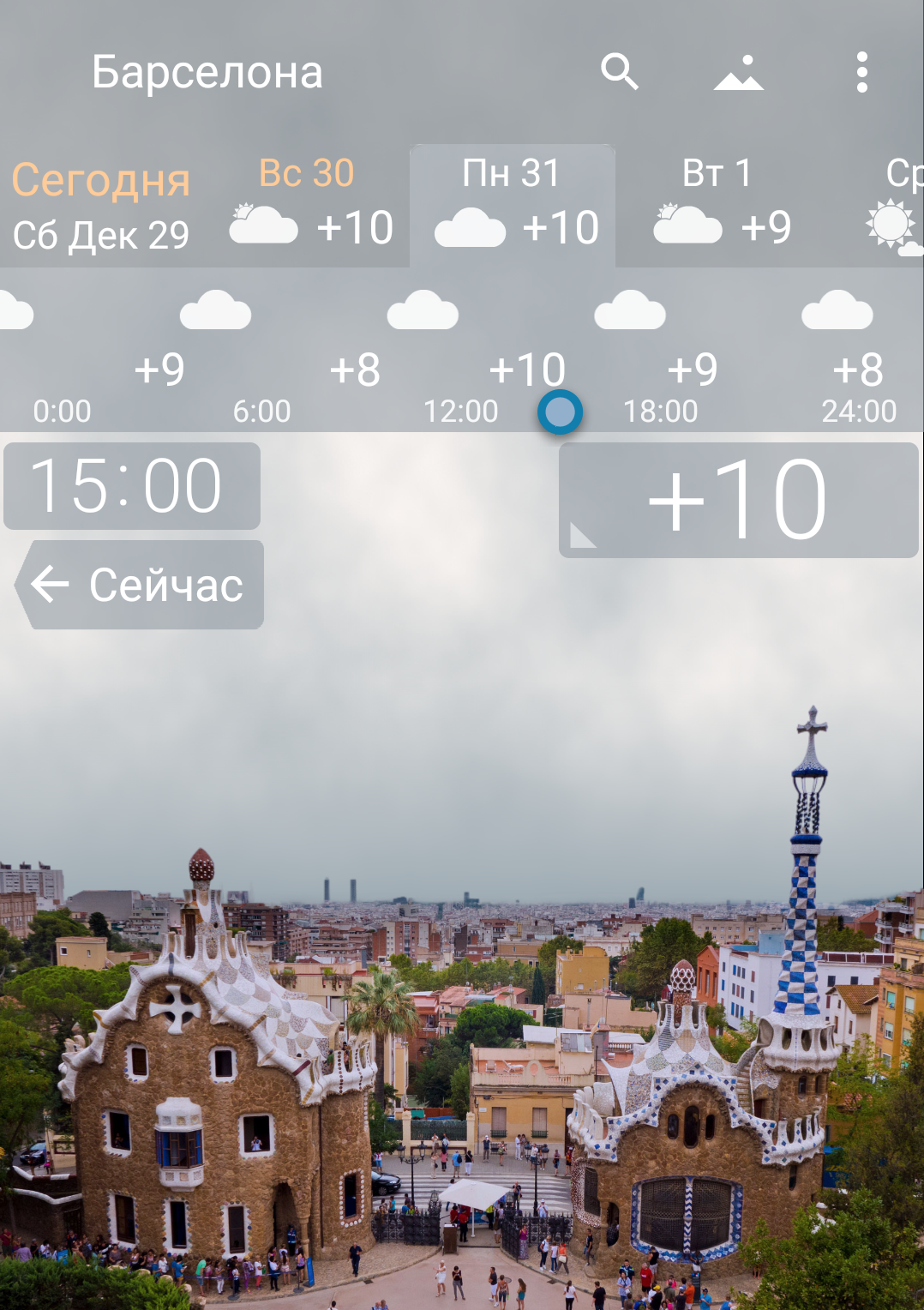Switch to Пн 31 forecast
The width and height of the screenshot is (924, 1310).
pyautogui.click(x=513, y=206)
